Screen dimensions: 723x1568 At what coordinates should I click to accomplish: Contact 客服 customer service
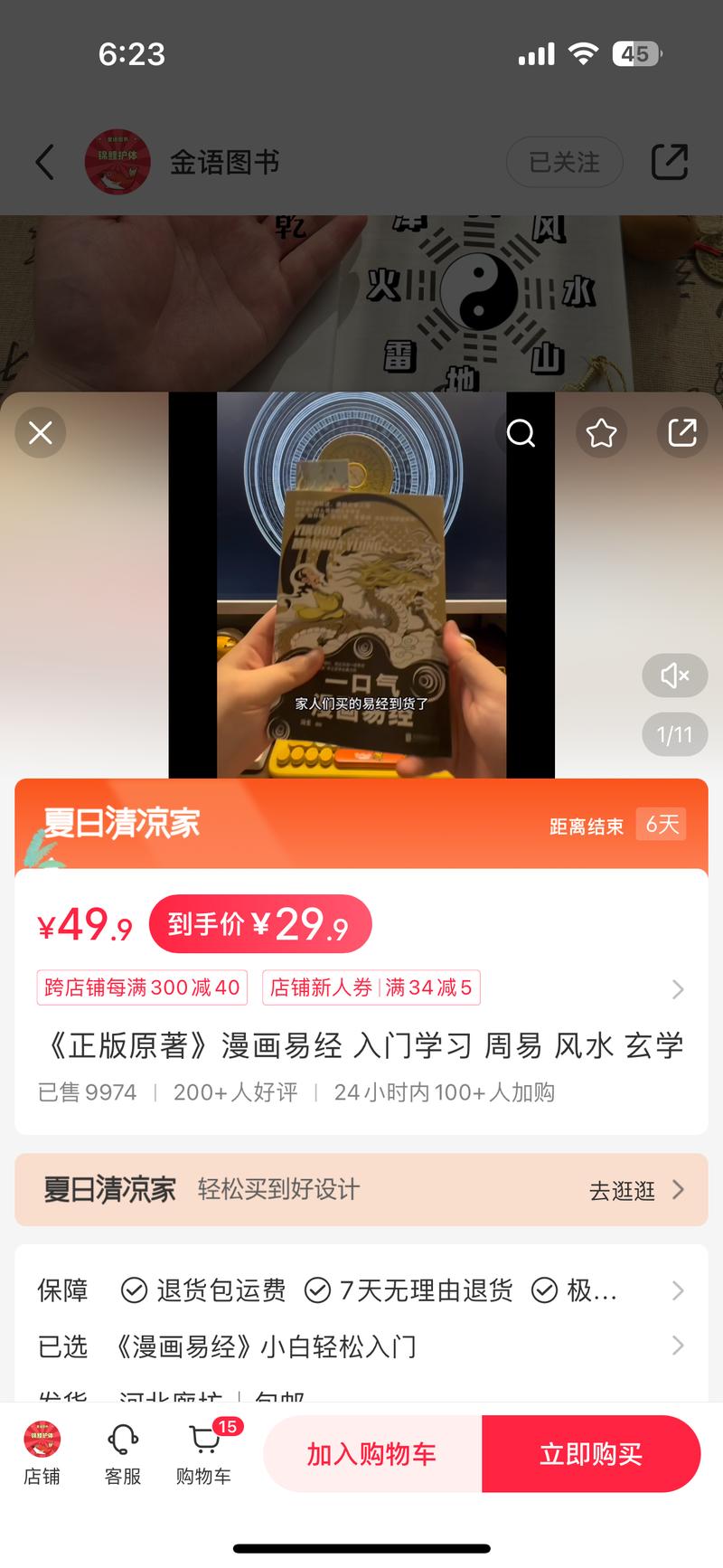(x=123, y=1454)
